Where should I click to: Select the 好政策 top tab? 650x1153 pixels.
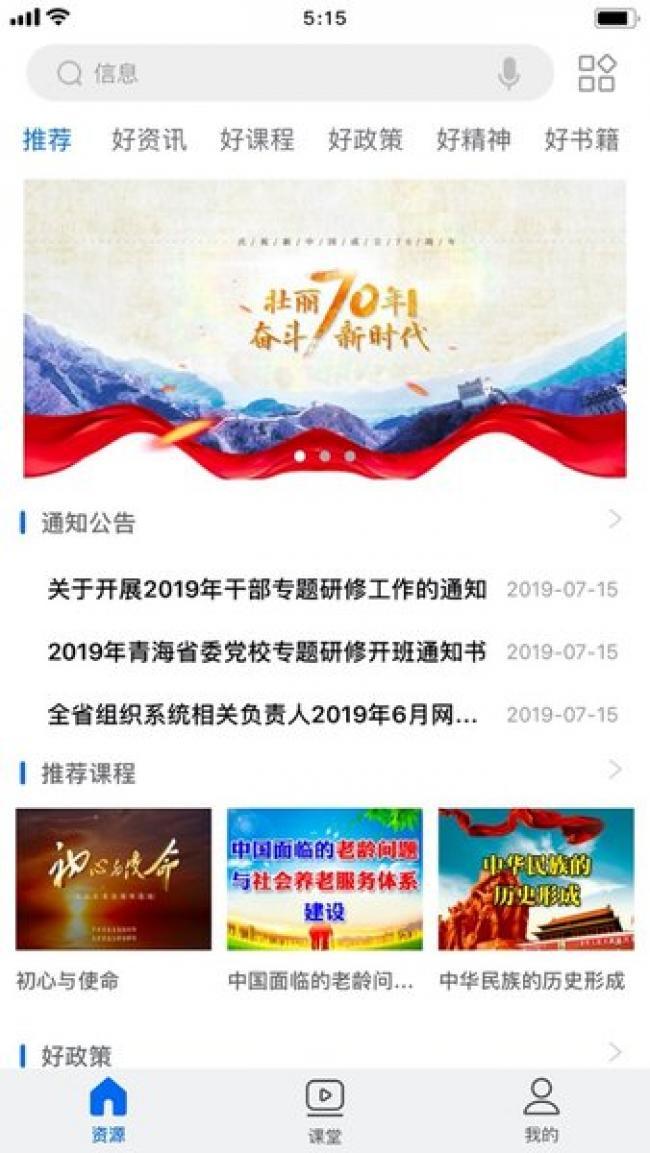point(365,140)
